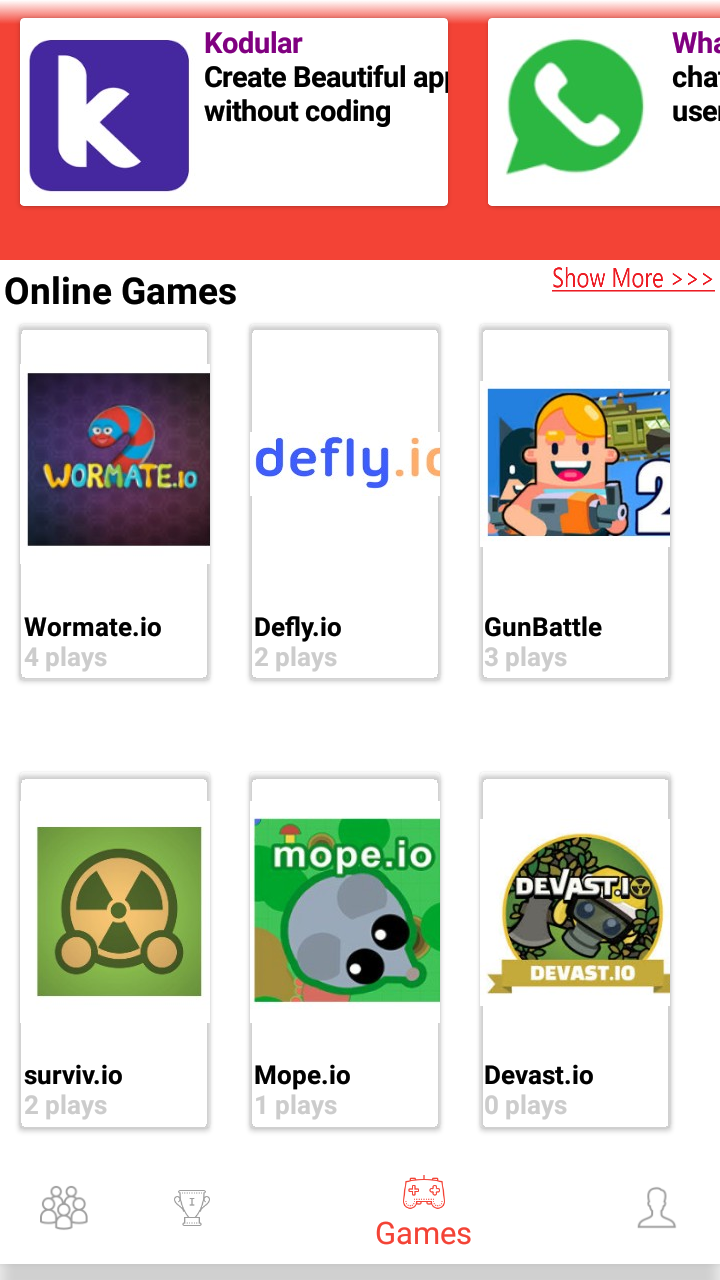This screenshot has width=720, height=1280.
Task: Select the Games tab
Action: [424, 1212]
